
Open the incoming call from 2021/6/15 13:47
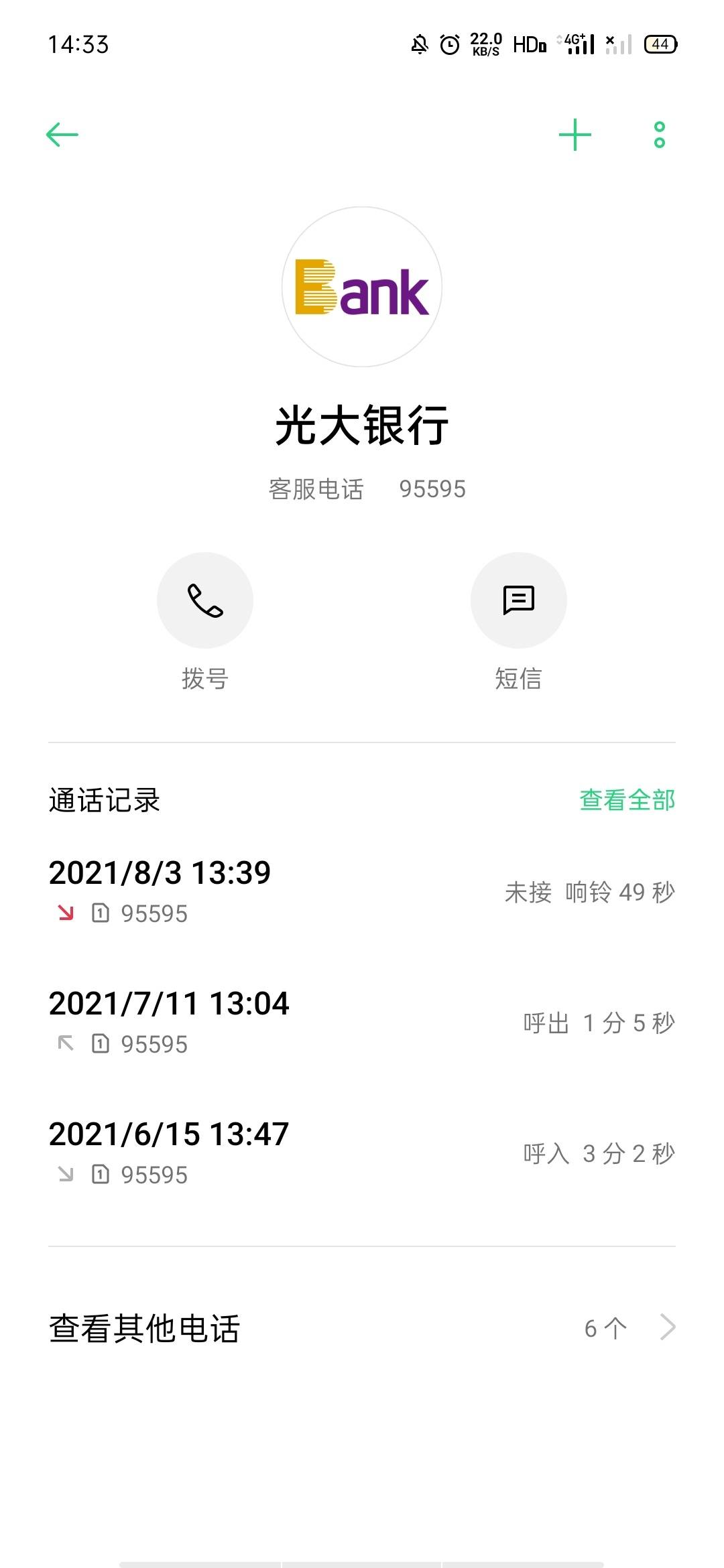pos(362,1154)
